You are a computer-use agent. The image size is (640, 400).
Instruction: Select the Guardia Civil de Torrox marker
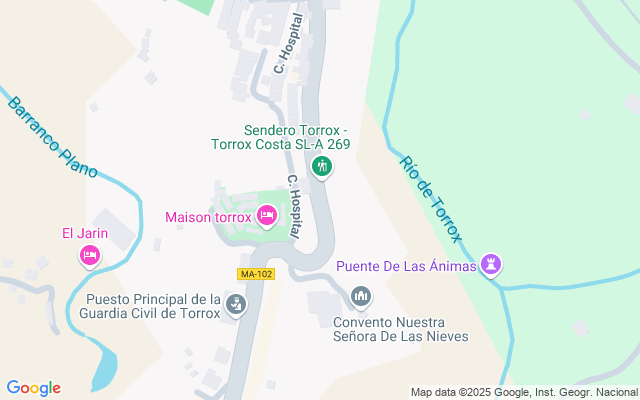(x=236, y=303)
